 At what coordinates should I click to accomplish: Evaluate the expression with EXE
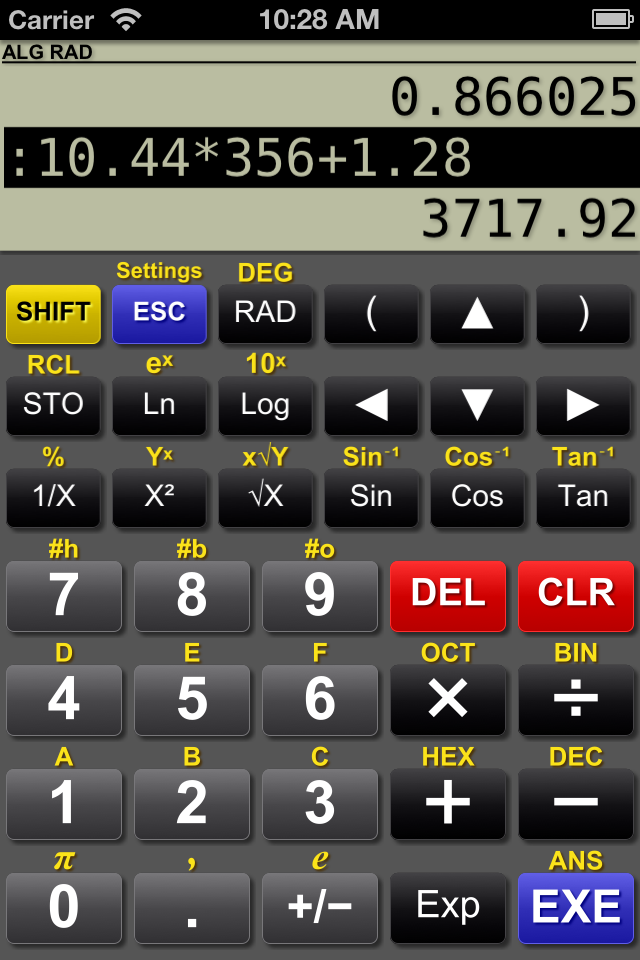[576, 907]
